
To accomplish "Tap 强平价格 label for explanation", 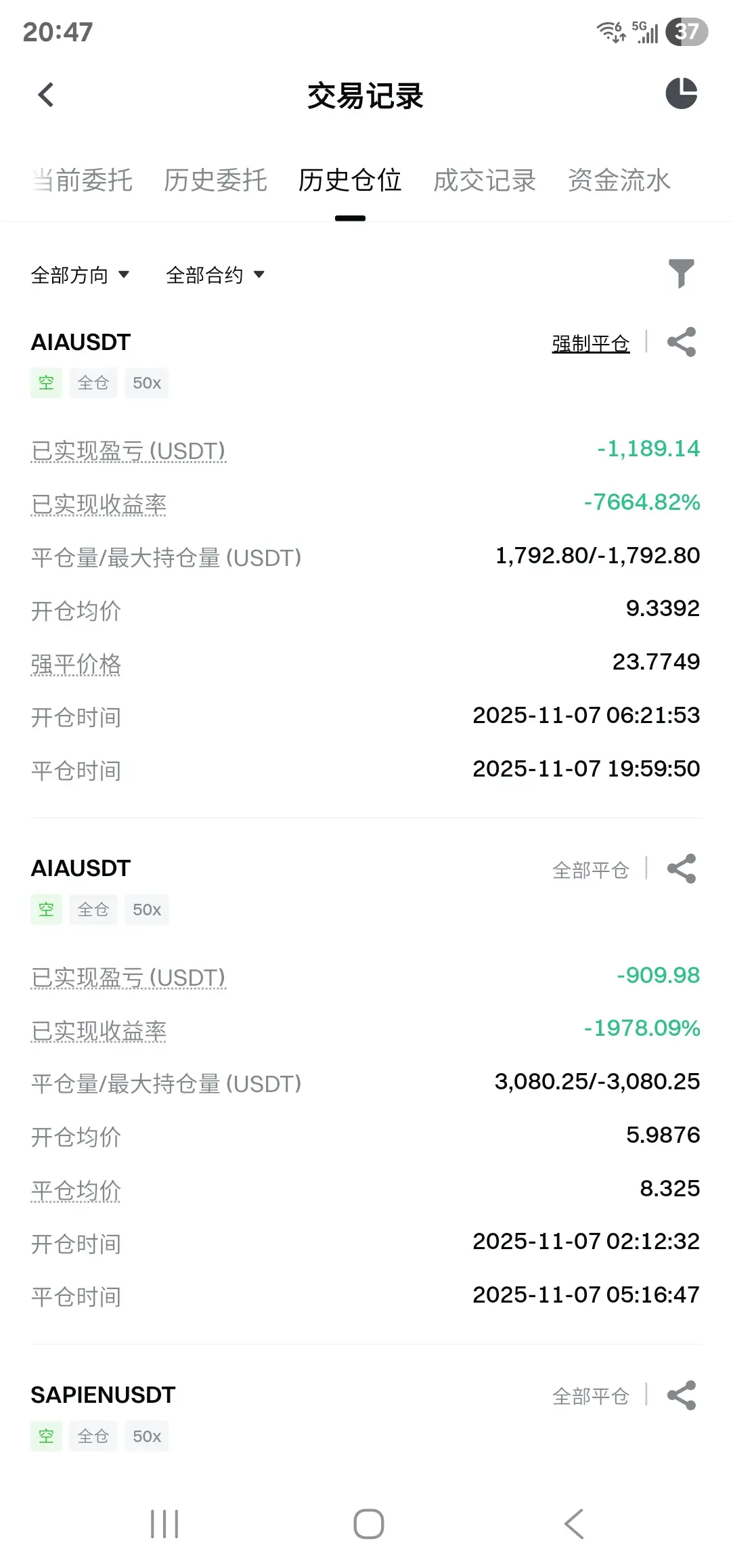I will coord(76,664).
